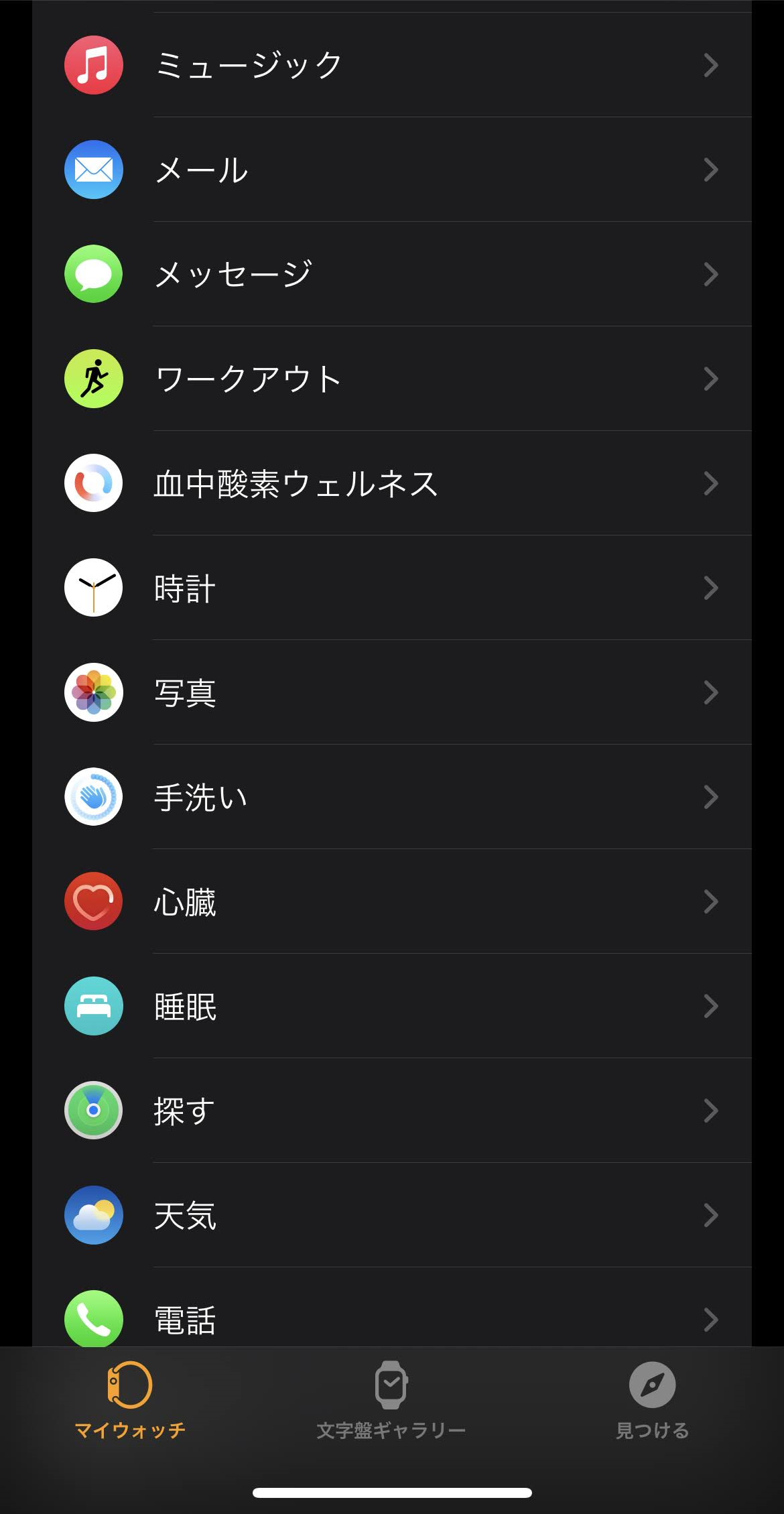Open the 血中酸素ウェルネス settings row
Viewport: 784px width, 1514px height.
[x=402, y=483]
